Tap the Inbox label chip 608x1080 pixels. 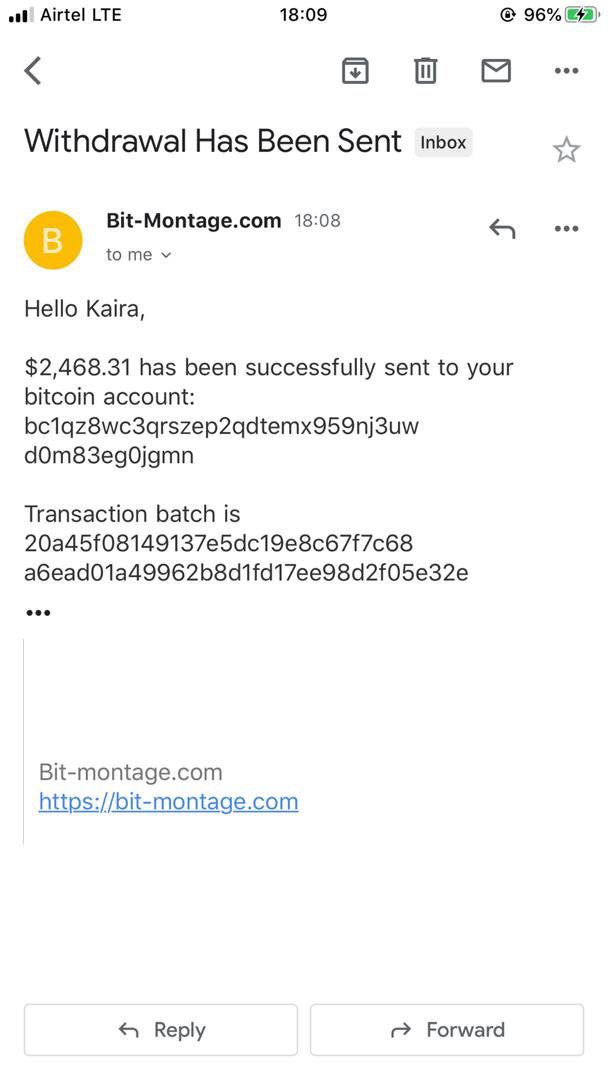click(443, 142)
